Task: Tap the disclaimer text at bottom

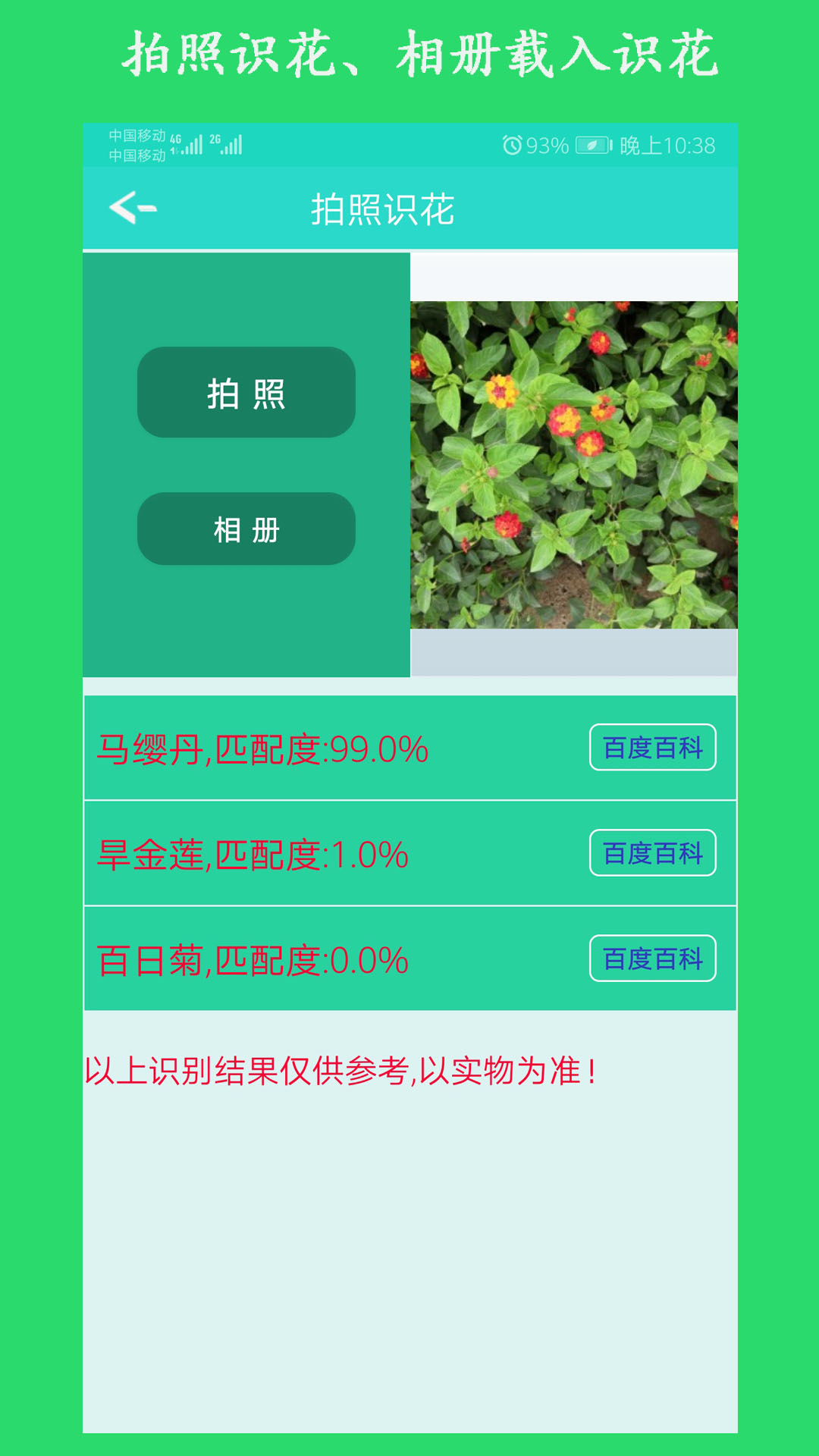Action: click(341, 1071)
